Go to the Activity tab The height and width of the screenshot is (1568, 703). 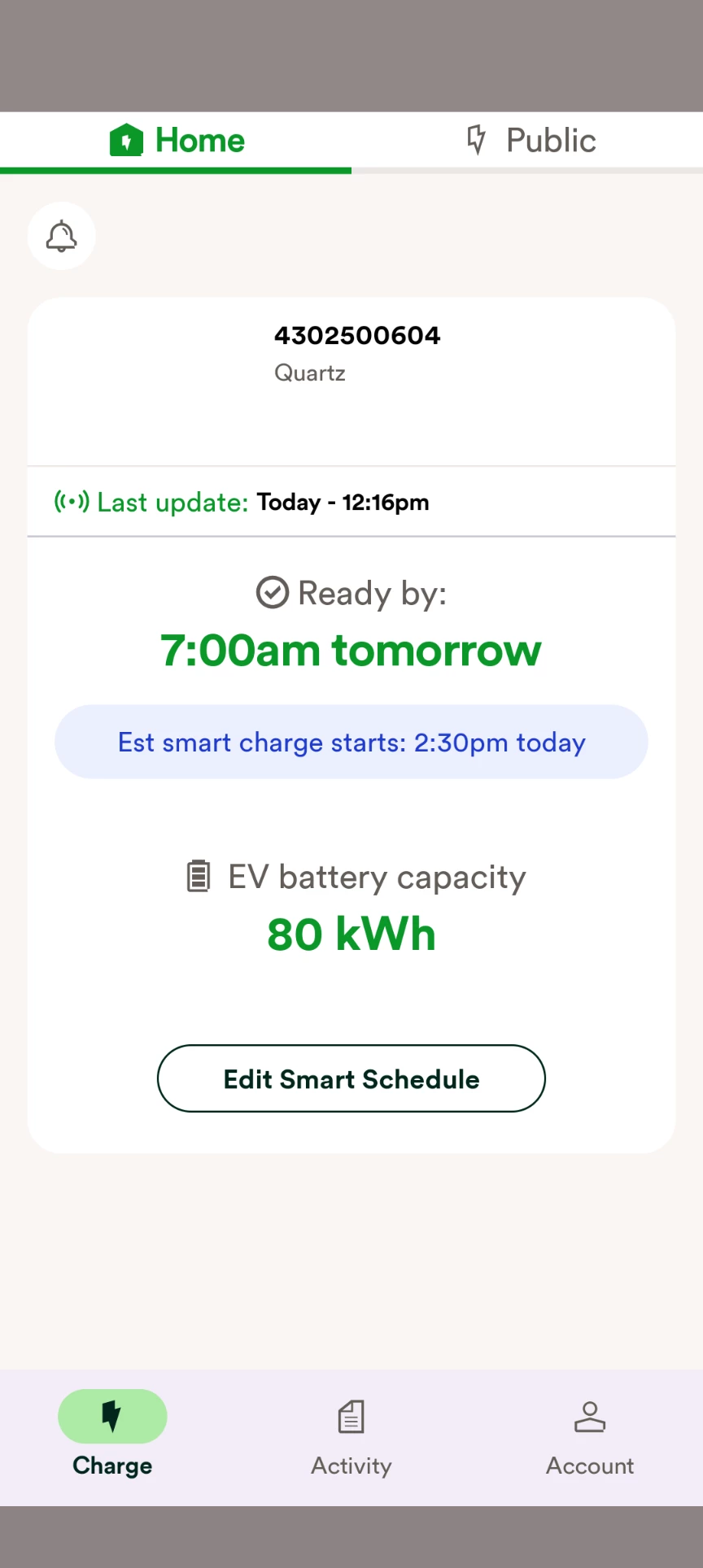[x=351, y=1436]
